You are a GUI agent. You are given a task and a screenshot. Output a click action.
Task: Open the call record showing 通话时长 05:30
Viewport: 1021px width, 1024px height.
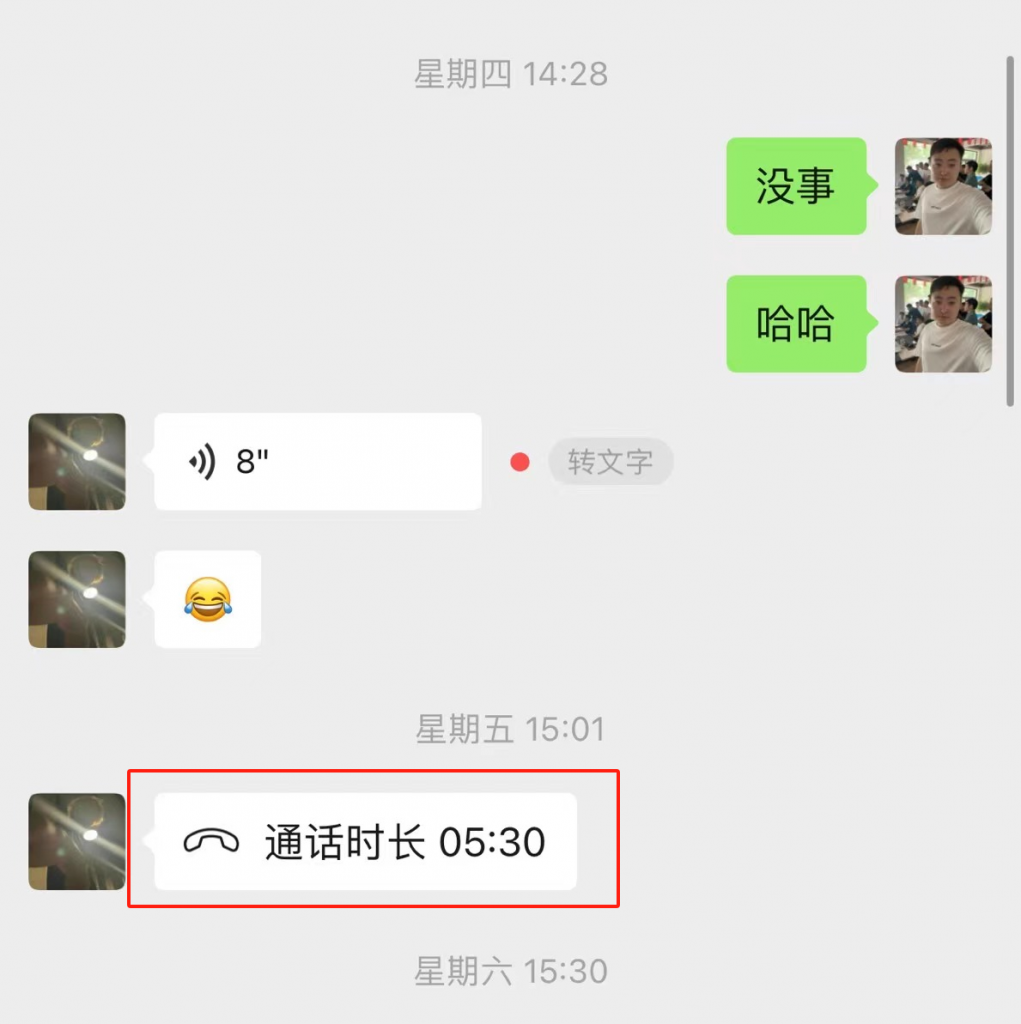366,842
